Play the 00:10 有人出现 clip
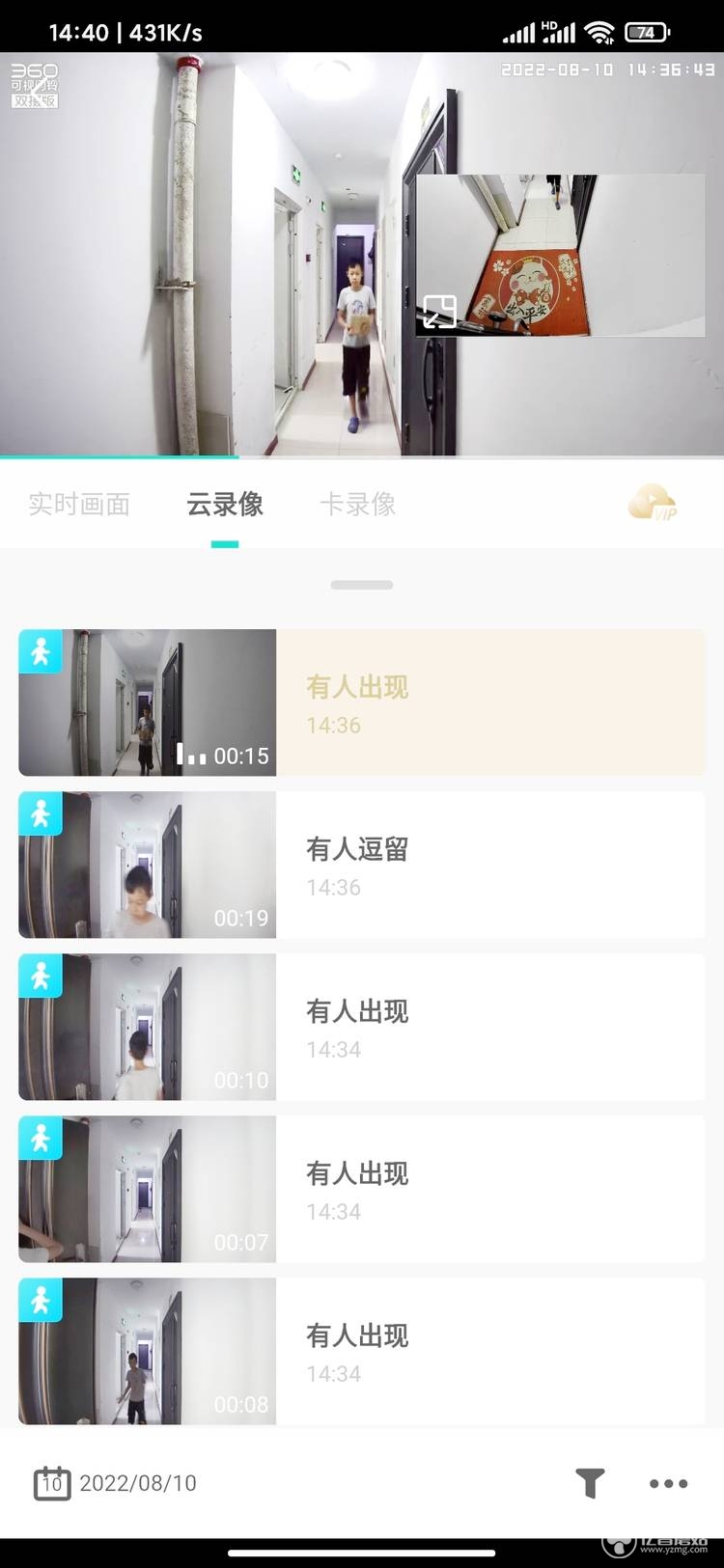Viewport: 724px width, 1568px height. pos(361,1027)
